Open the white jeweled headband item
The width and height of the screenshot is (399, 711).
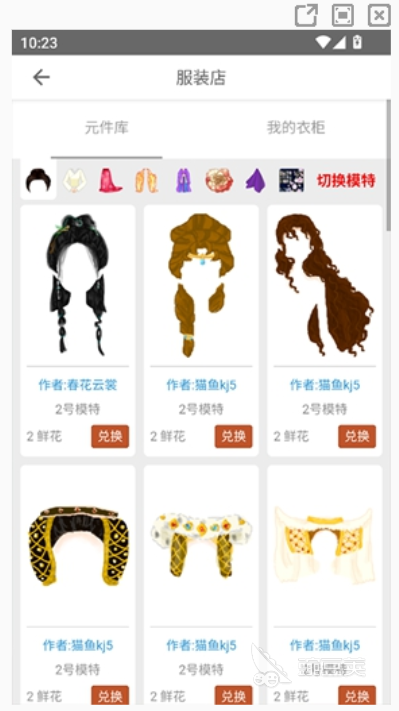(x=201, y=544)
